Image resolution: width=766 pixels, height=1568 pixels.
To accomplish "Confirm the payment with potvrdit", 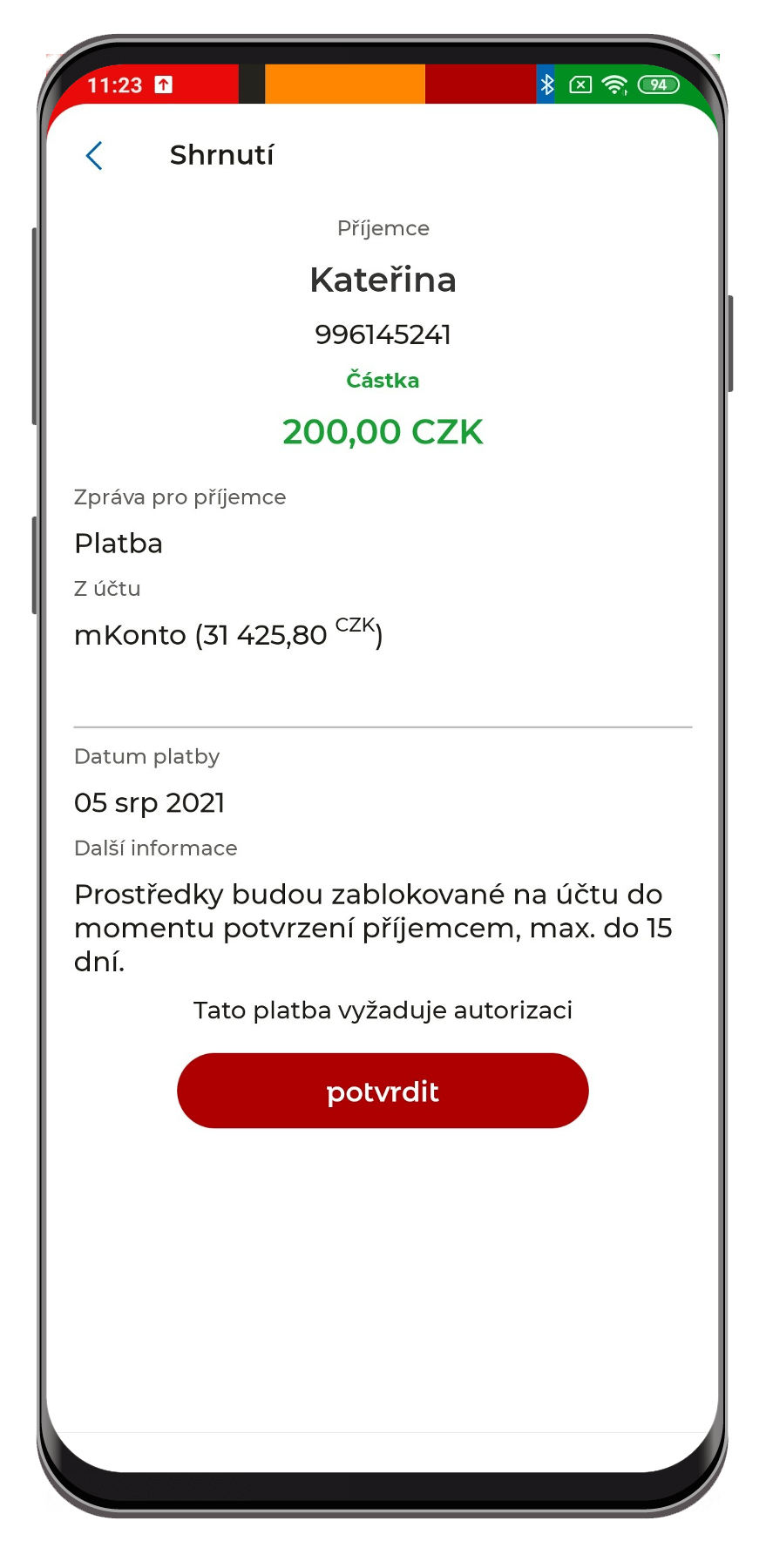I will [383, 1091].
